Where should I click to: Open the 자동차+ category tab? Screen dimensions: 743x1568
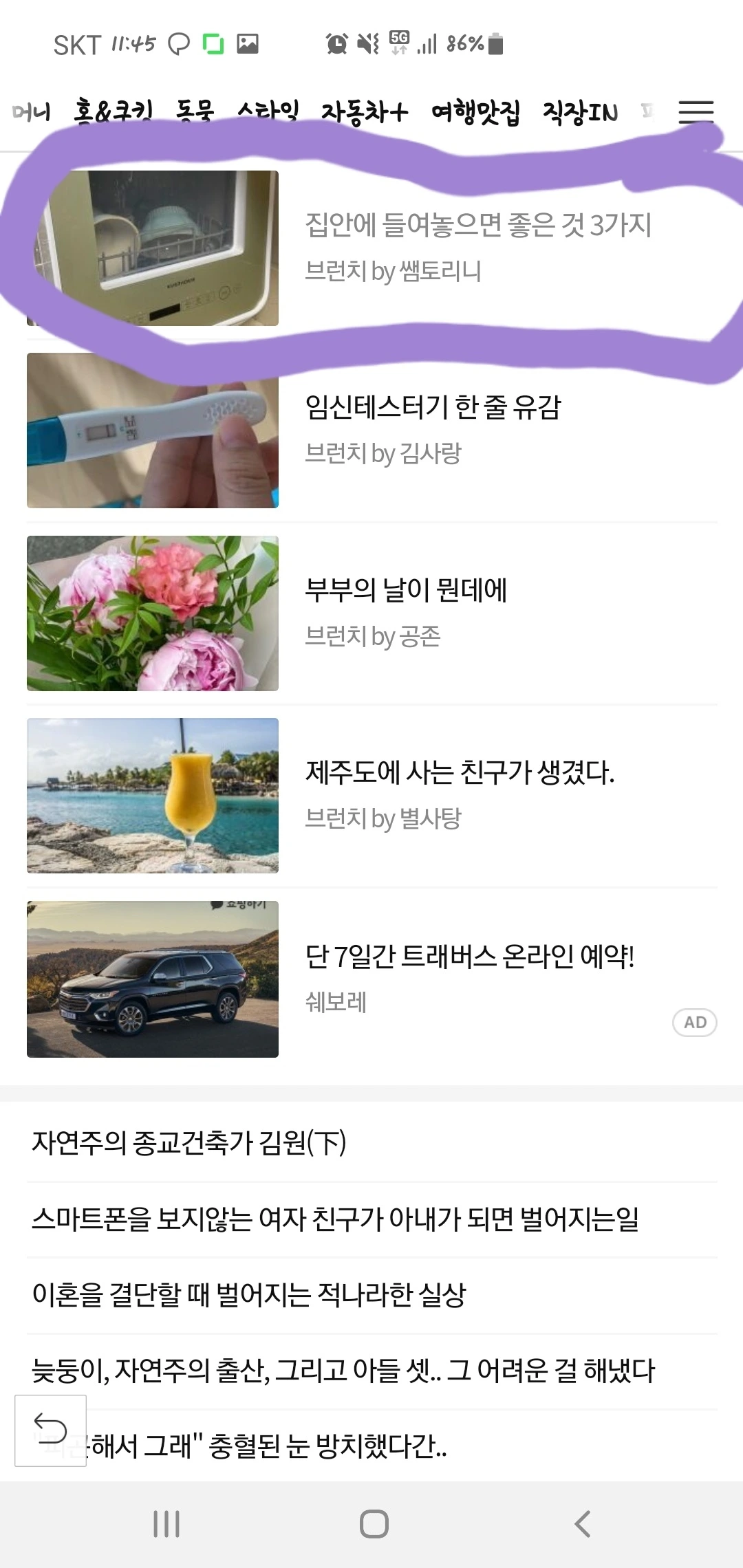click(363, 111)
